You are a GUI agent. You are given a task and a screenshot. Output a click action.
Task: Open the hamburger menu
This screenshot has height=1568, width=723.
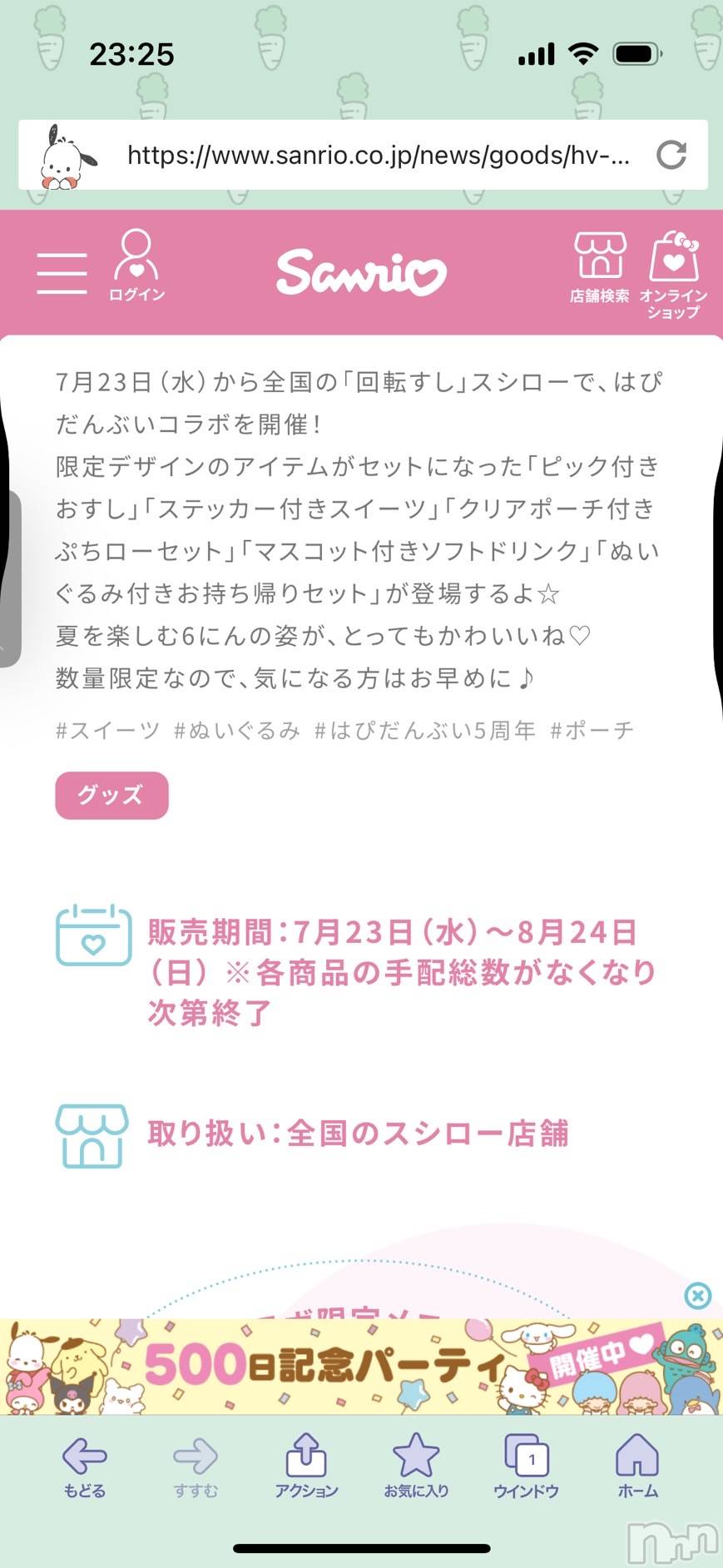click(x=62, y=273)
